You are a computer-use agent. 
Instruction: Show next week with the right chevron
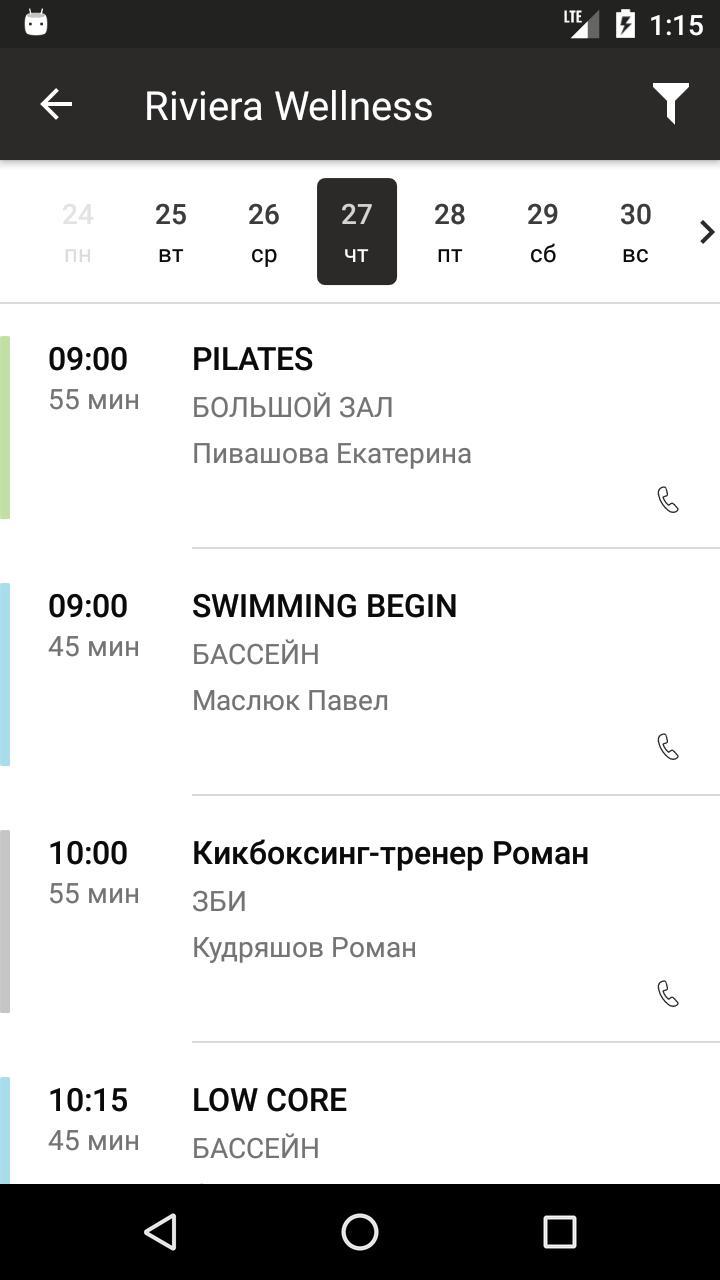click(x=706, y=232)
